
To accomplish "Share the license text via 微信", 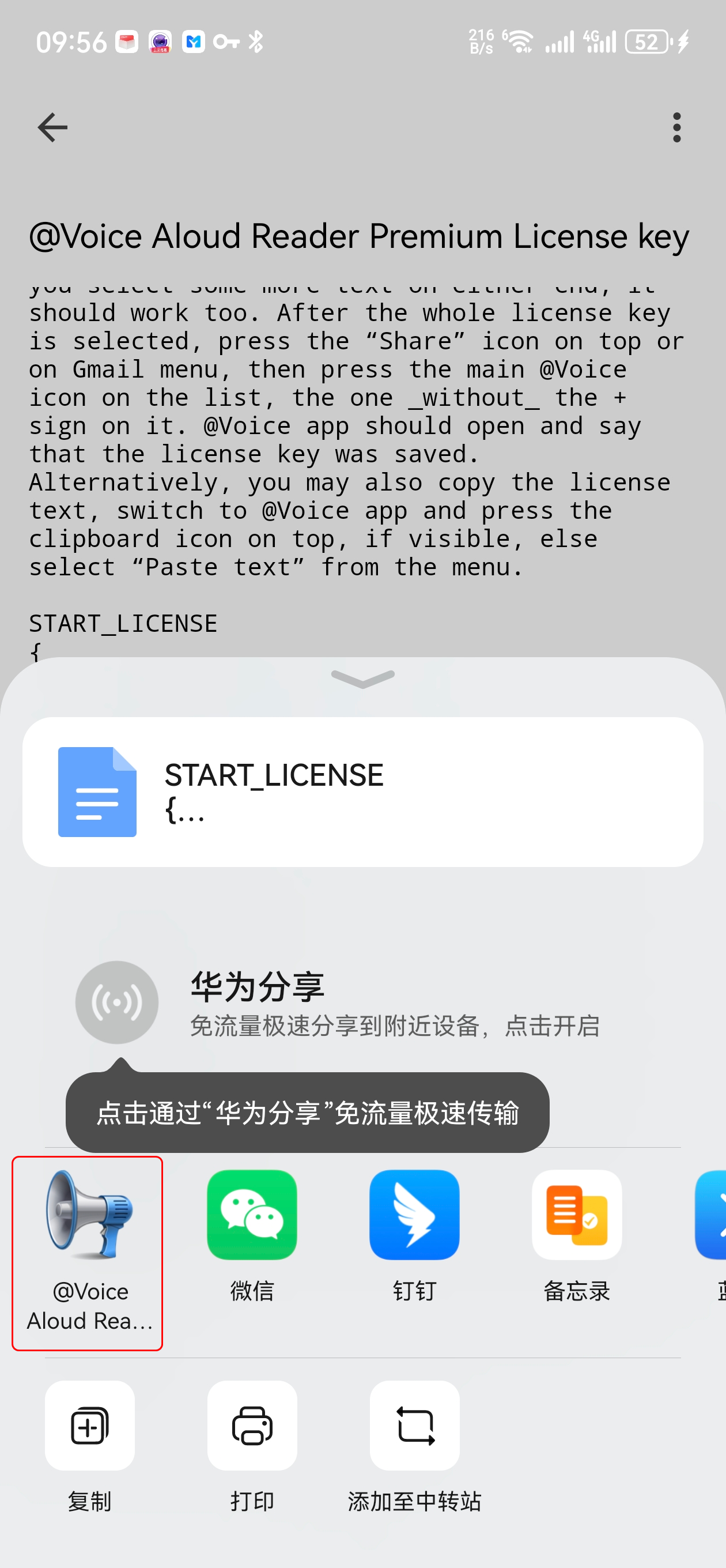I will coord(252,1235).
